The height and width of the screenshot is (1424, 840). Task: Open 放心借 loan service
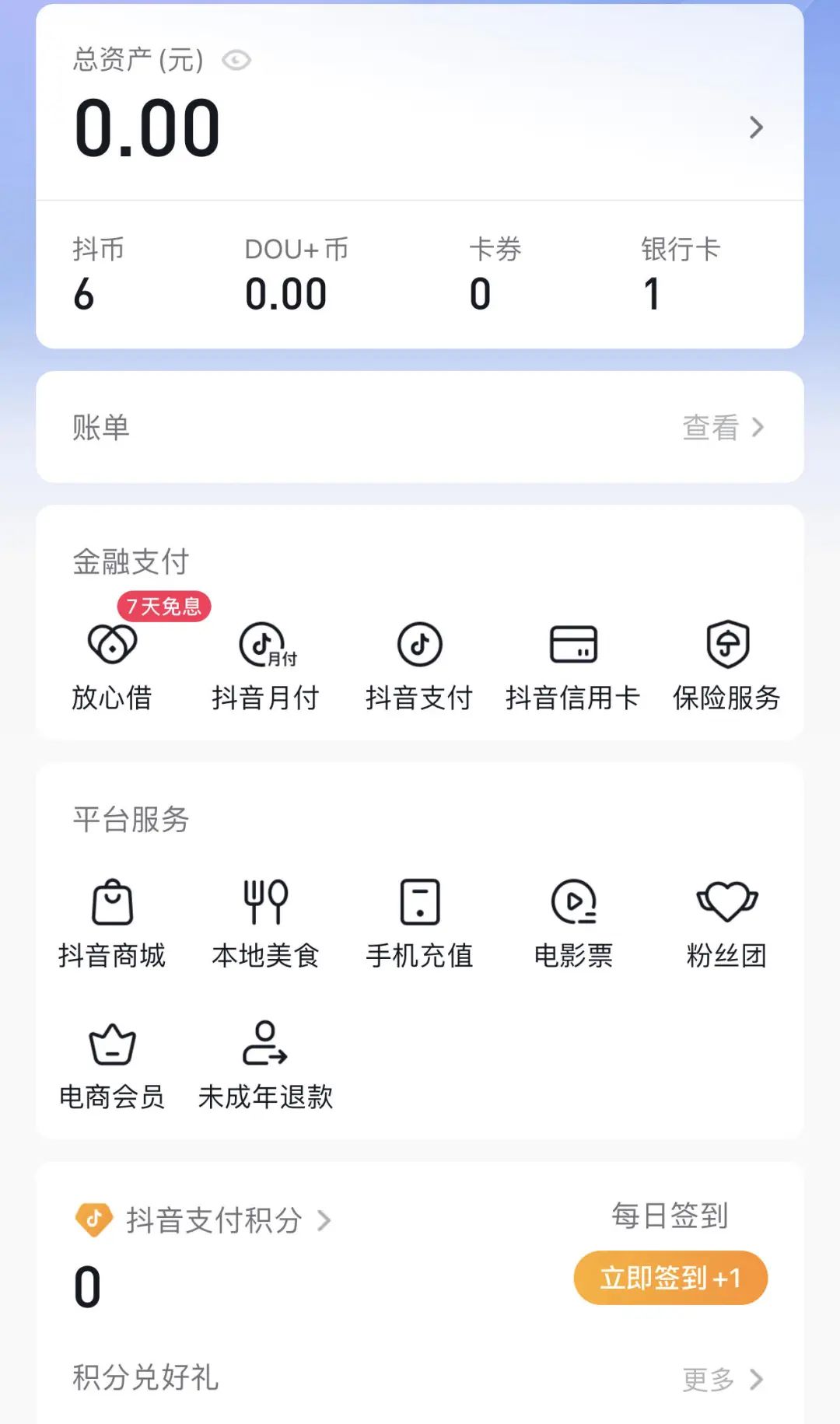click(x=112, y=665)
